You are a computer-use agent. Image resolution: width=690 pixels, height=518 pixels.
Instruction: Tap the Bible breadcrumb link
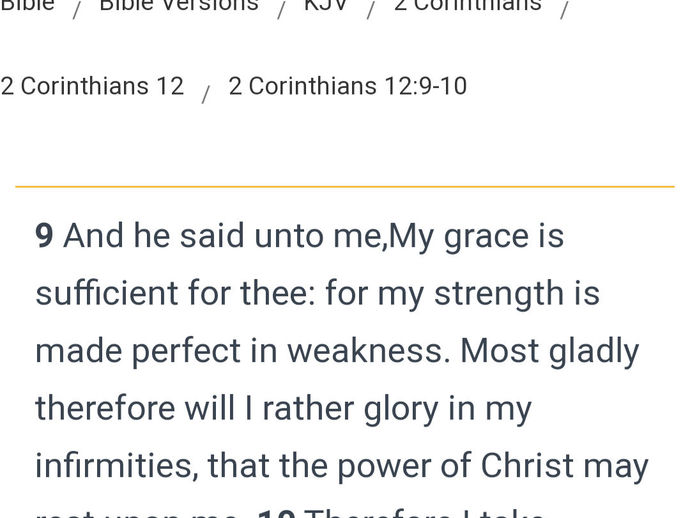click(27, 6)
